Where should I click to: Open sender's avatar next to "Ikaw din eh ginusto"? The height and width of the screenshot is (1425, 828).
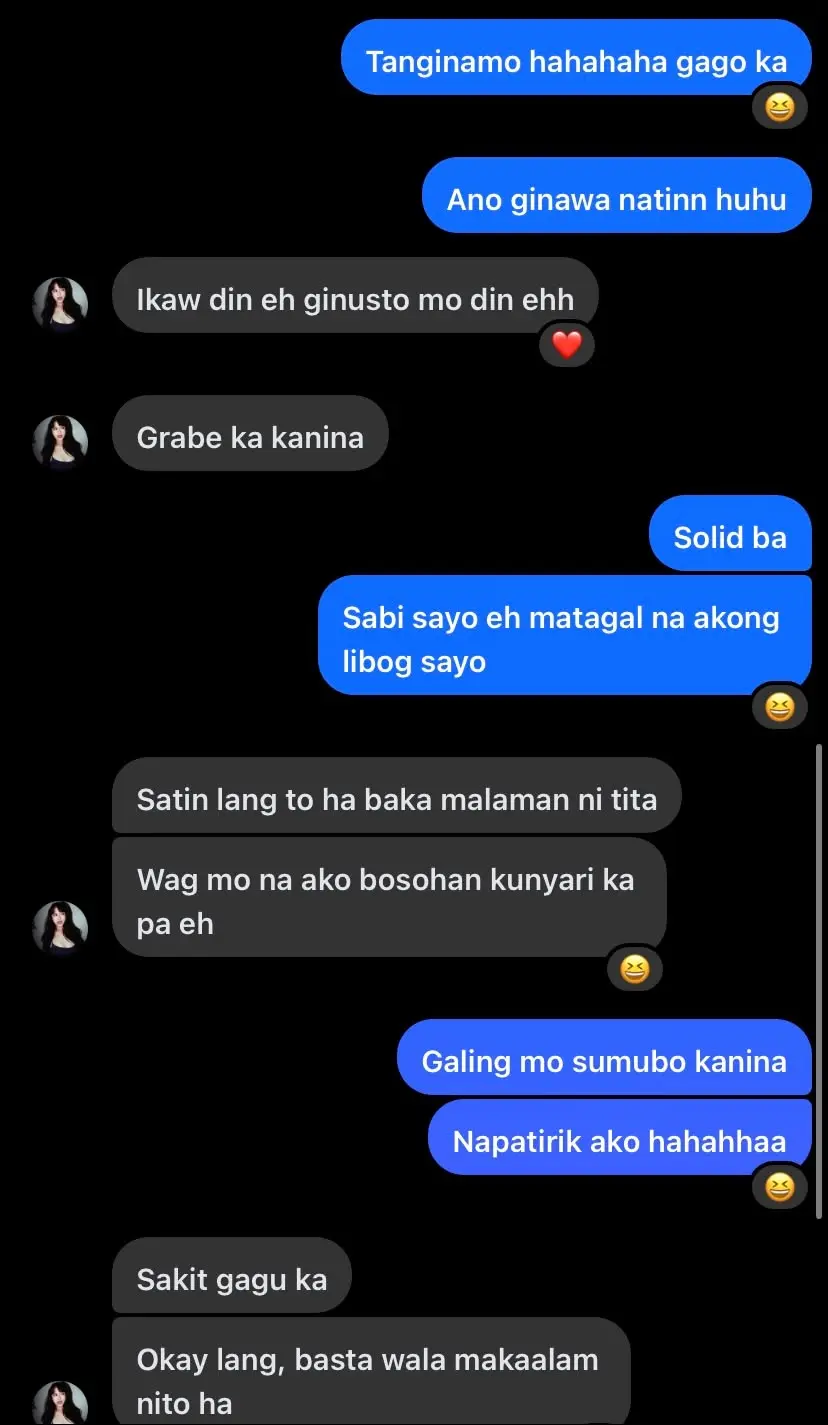coord(60,305)
